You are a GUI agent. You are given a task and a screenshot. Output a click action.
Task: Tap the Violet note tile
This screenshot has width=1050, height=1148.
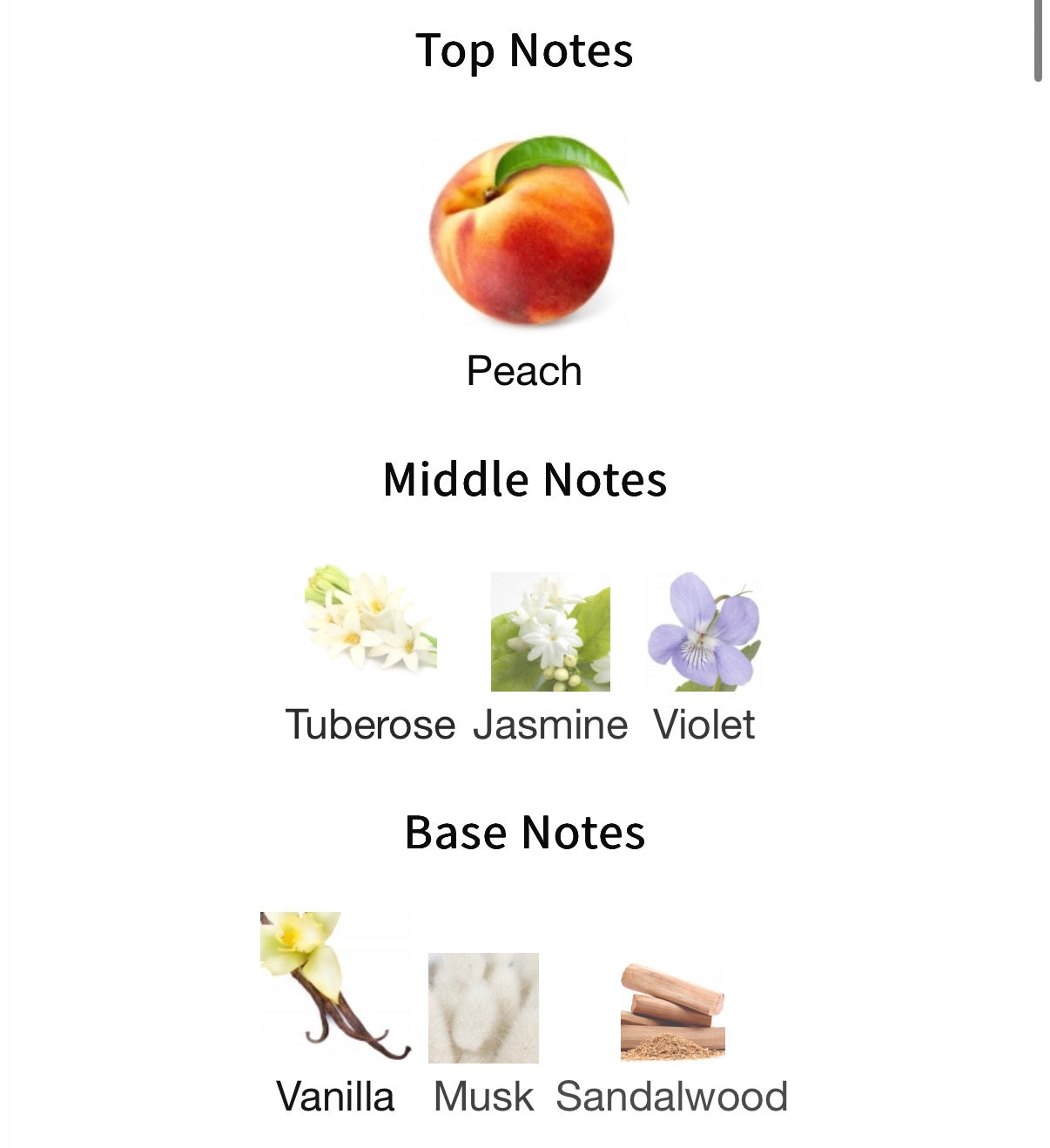point(704,632)
